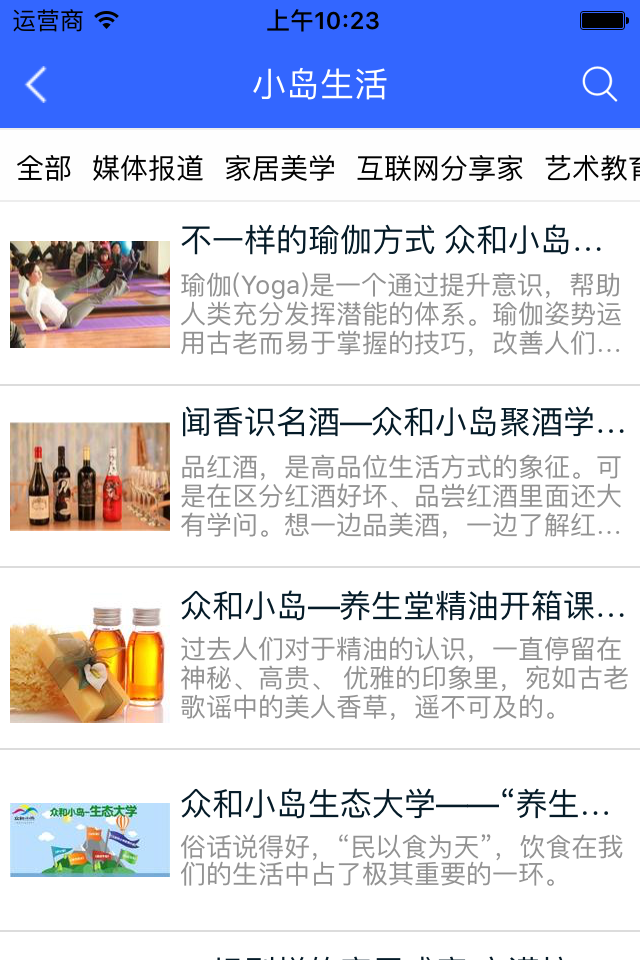
Task: Open the search magnifier icon
Action: coord(599,85)
